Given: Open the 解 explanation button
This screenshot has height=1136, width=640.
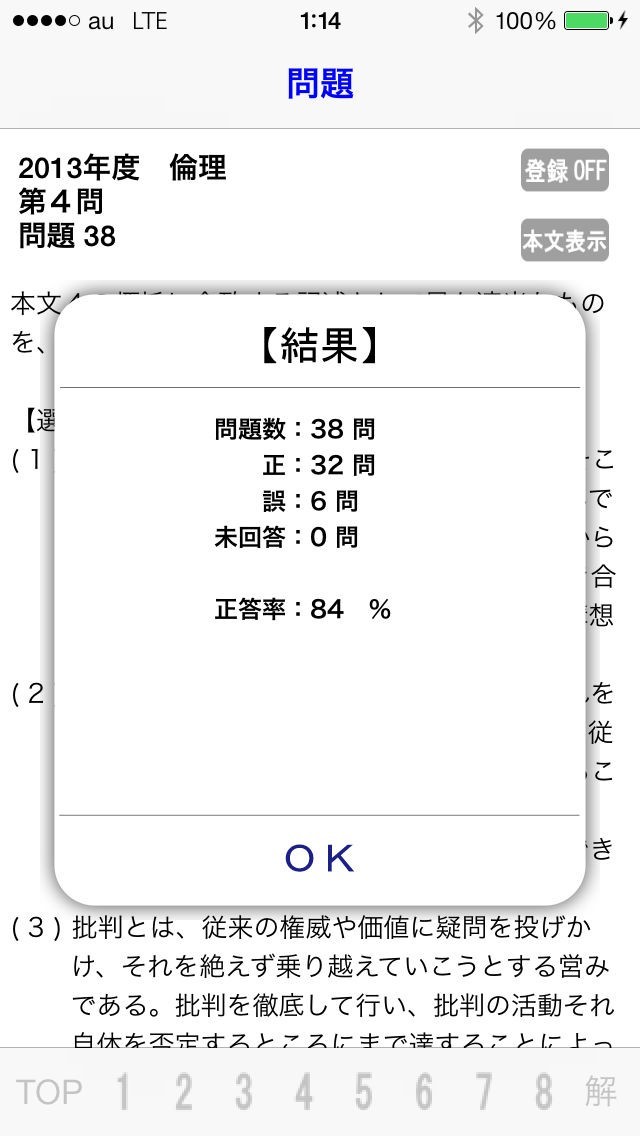Looking at the screenshot, I should 601,1092.
